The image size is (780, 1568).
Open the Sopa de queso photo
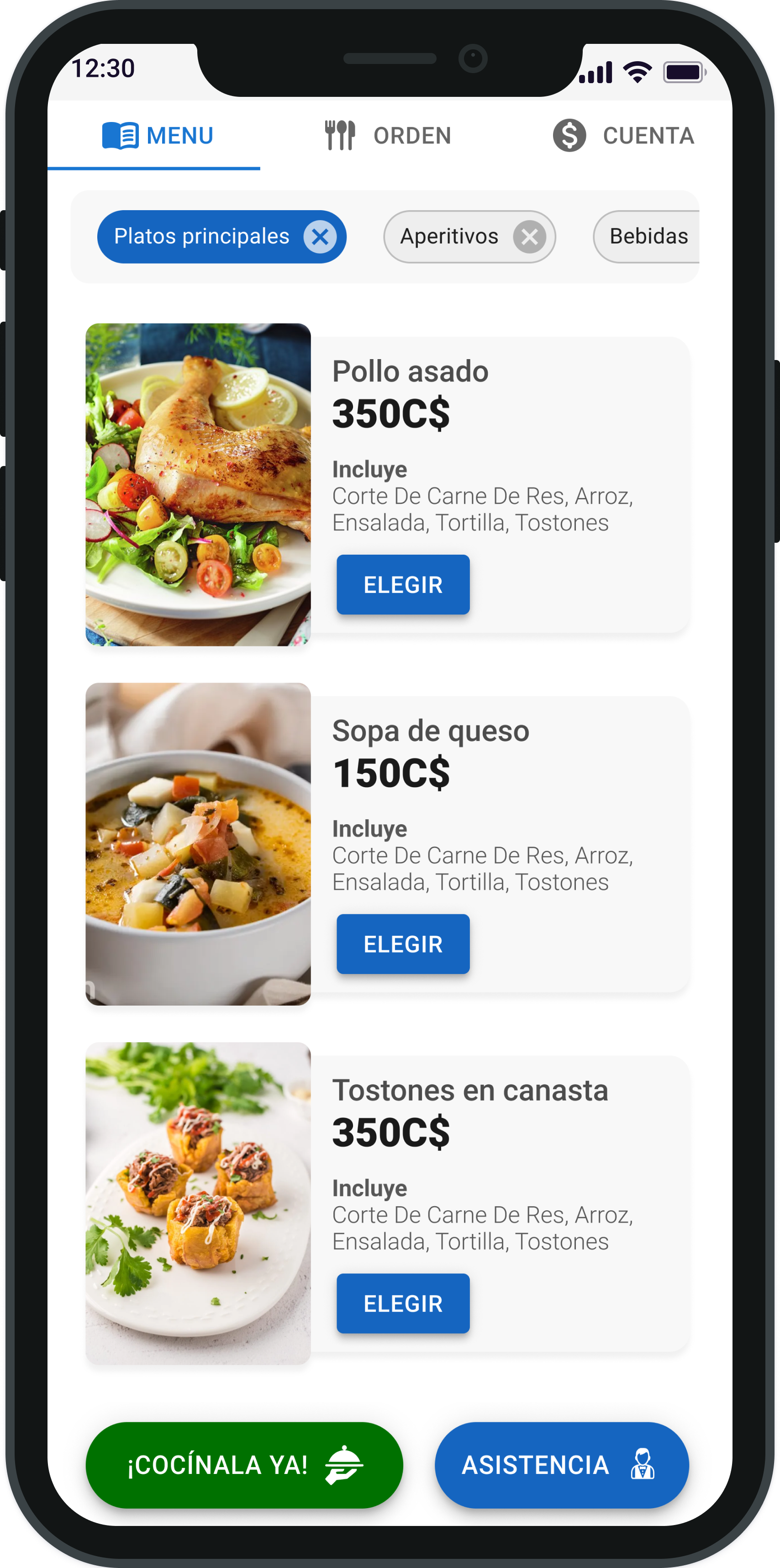coord(198,846)
